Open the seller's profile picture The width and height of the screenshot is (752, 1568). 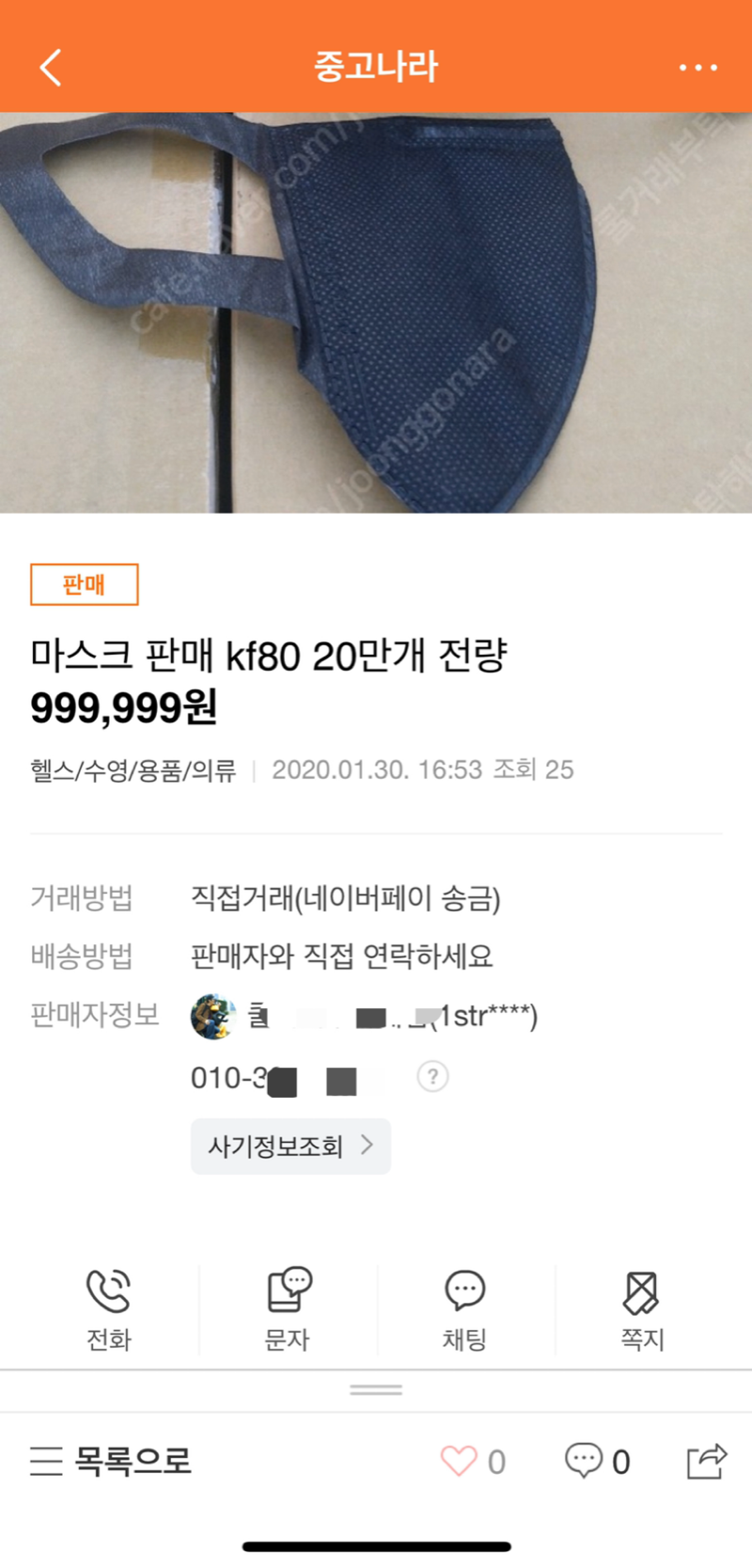coord(212,1016)
